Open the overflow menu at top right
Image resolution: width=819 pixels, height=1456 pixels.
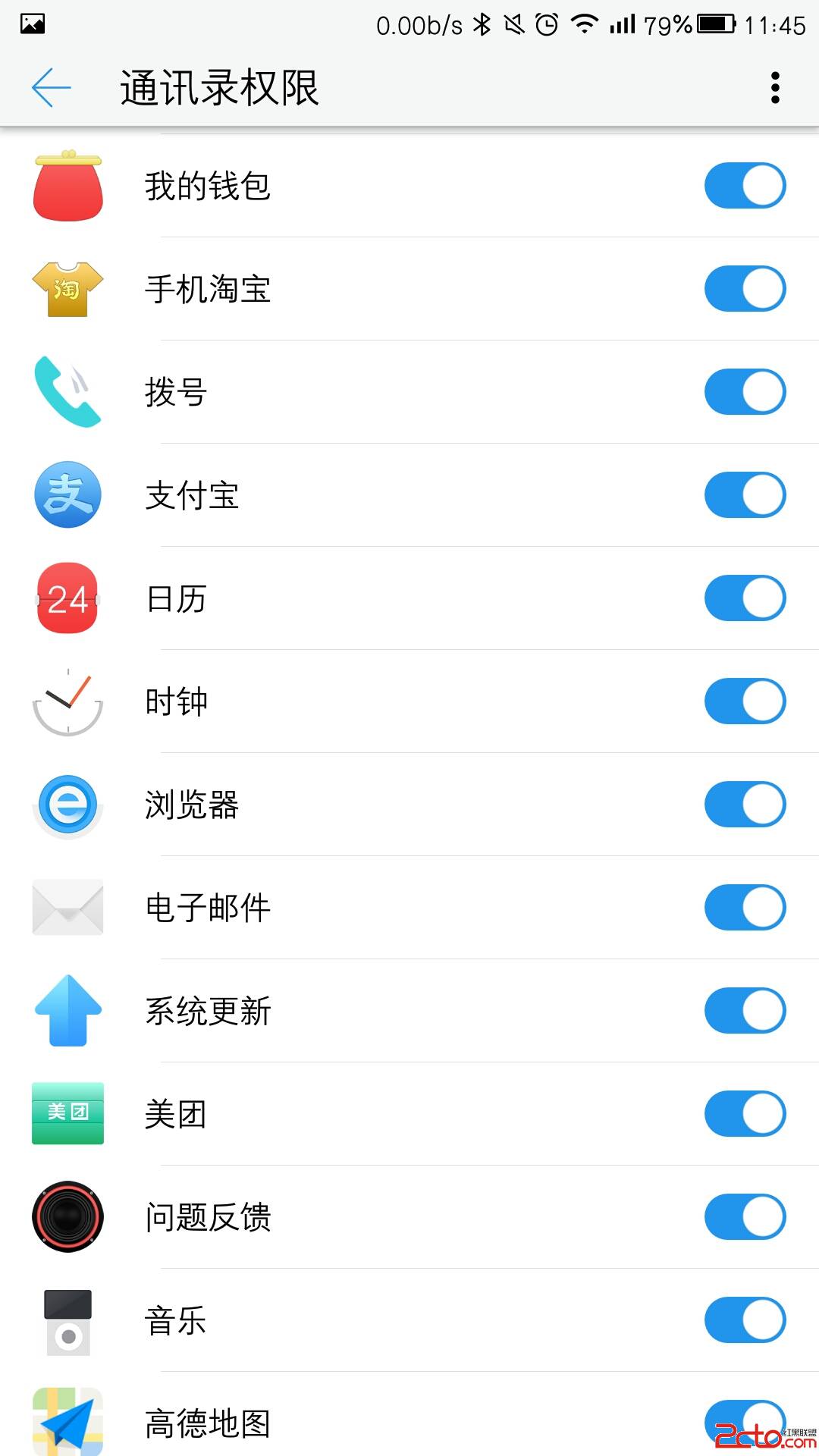[775, 87]
